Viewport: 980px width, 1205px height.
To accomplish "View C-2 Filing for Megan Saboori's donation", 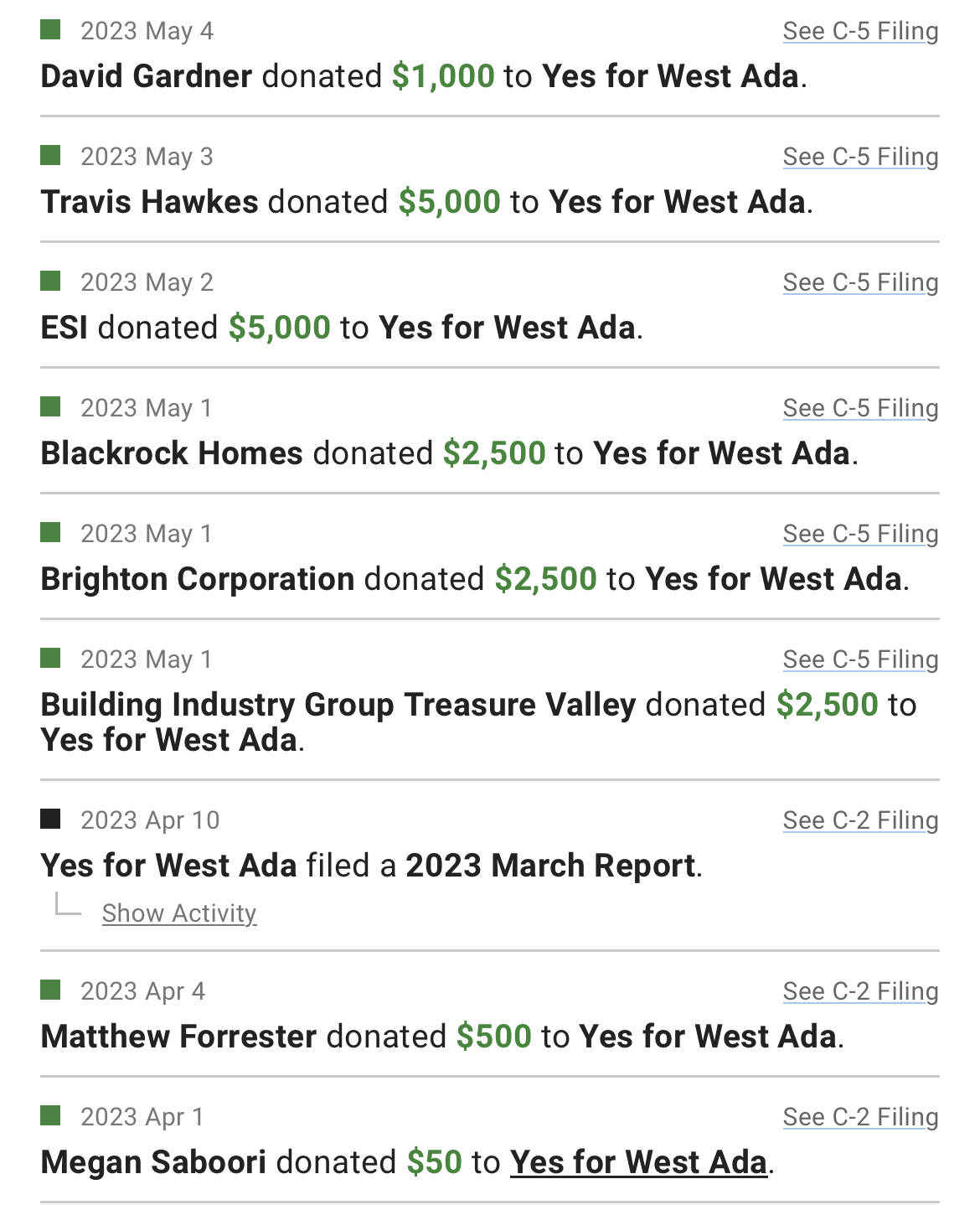I will 860,1117.
